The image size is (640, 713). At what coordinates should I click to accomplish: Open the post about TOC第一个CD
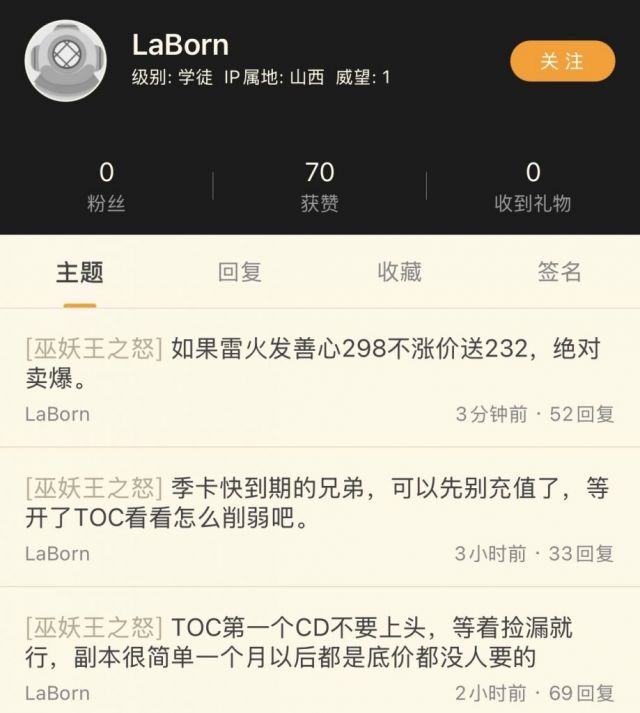pyautogui.click(x=320, y=642)
